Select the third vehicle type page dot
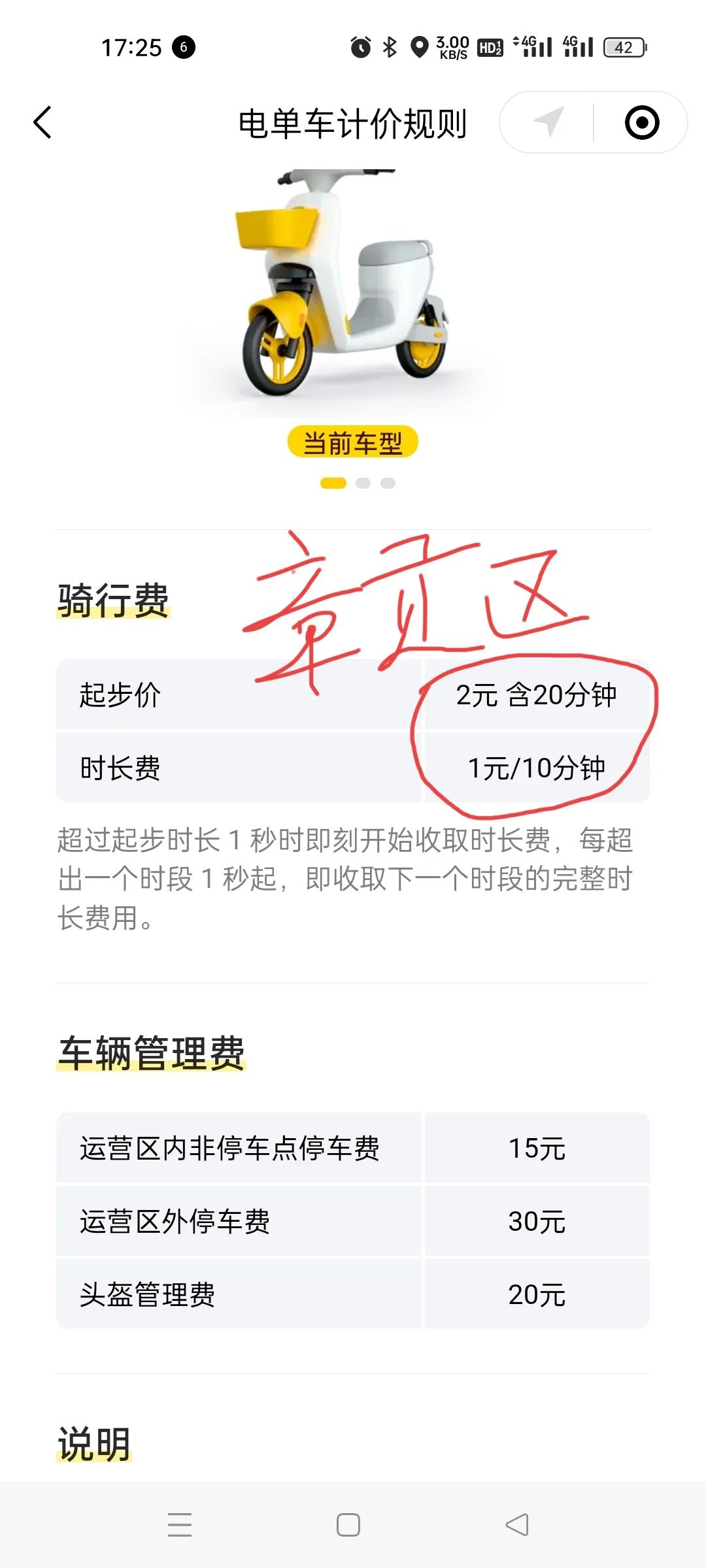The image size is (706, 1568). [x=388, y=483]
